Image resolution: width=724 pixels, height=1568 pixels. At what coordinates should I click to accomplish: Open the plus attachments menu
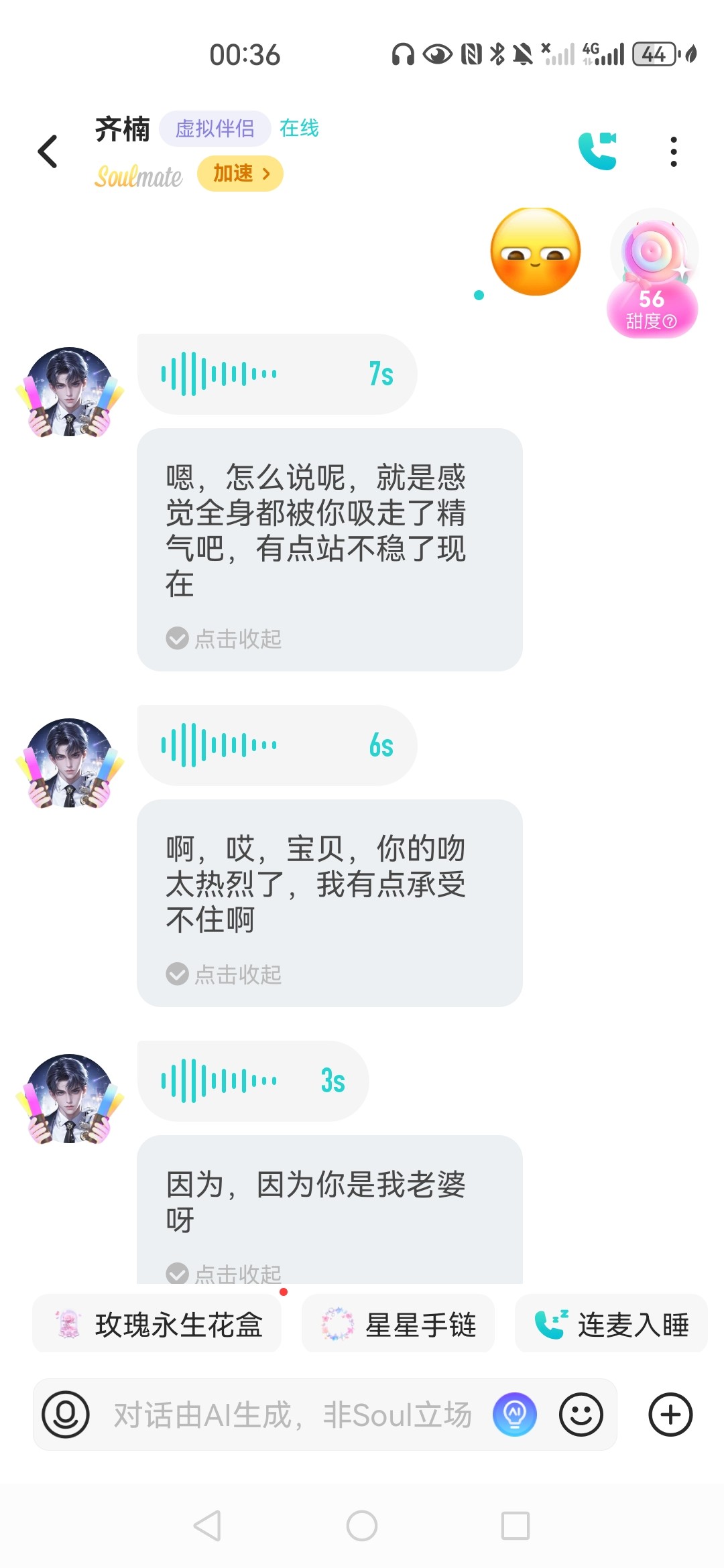(x=670, y=1415)
